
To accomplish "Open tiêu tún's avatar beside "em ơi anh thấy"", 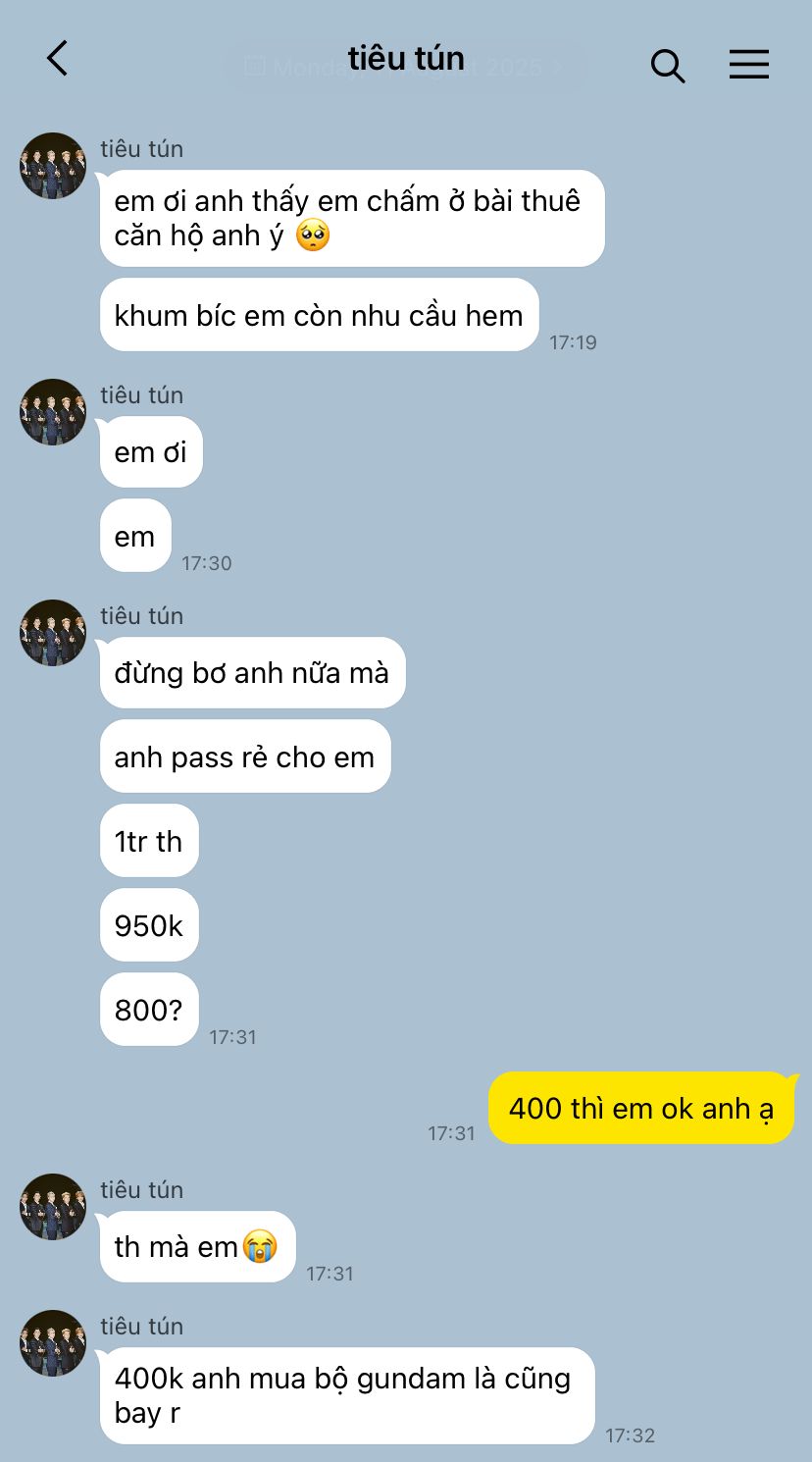I will 53,166.
